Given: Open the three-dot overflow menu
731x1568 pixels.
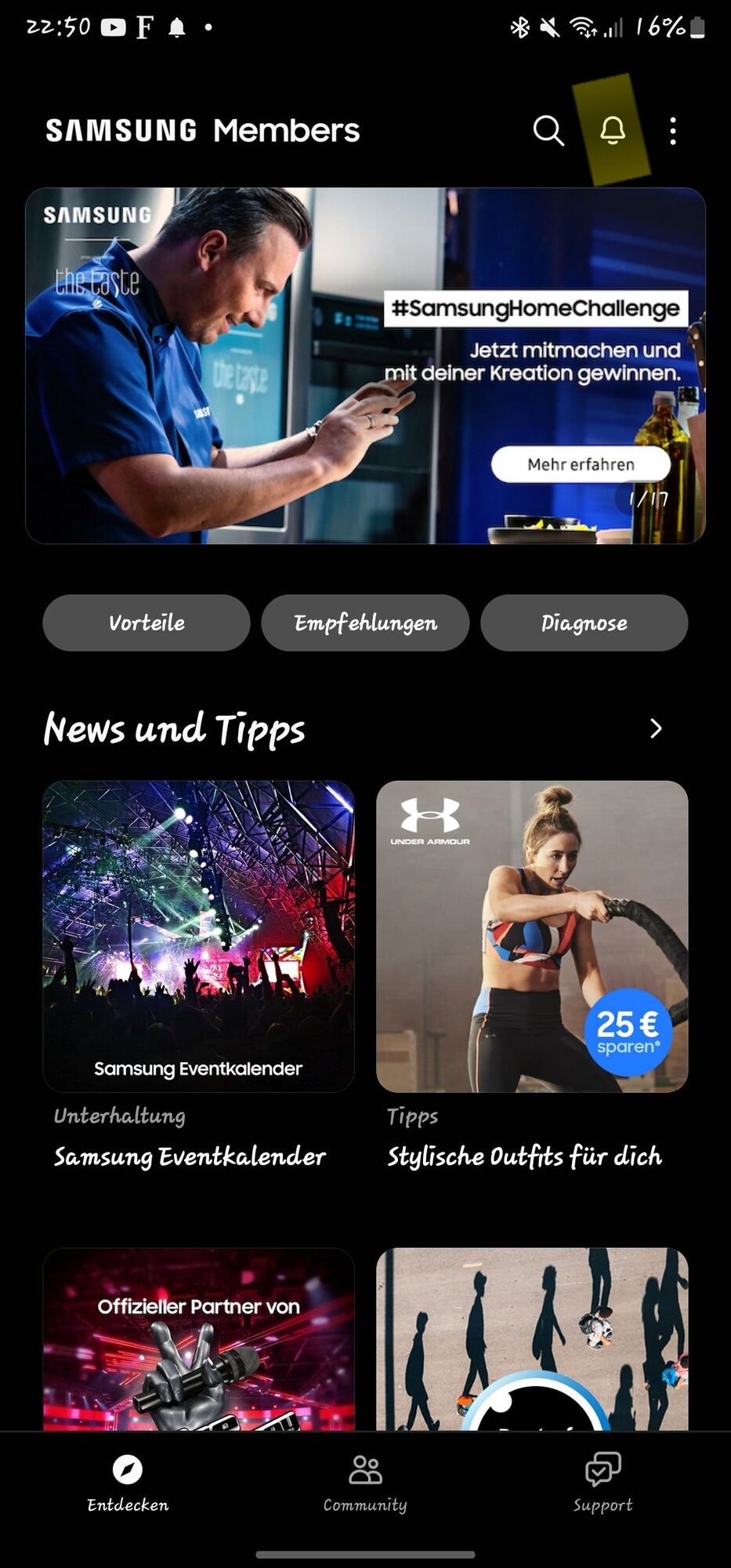Looking at the screenshot, I should (x=673, y=131).
